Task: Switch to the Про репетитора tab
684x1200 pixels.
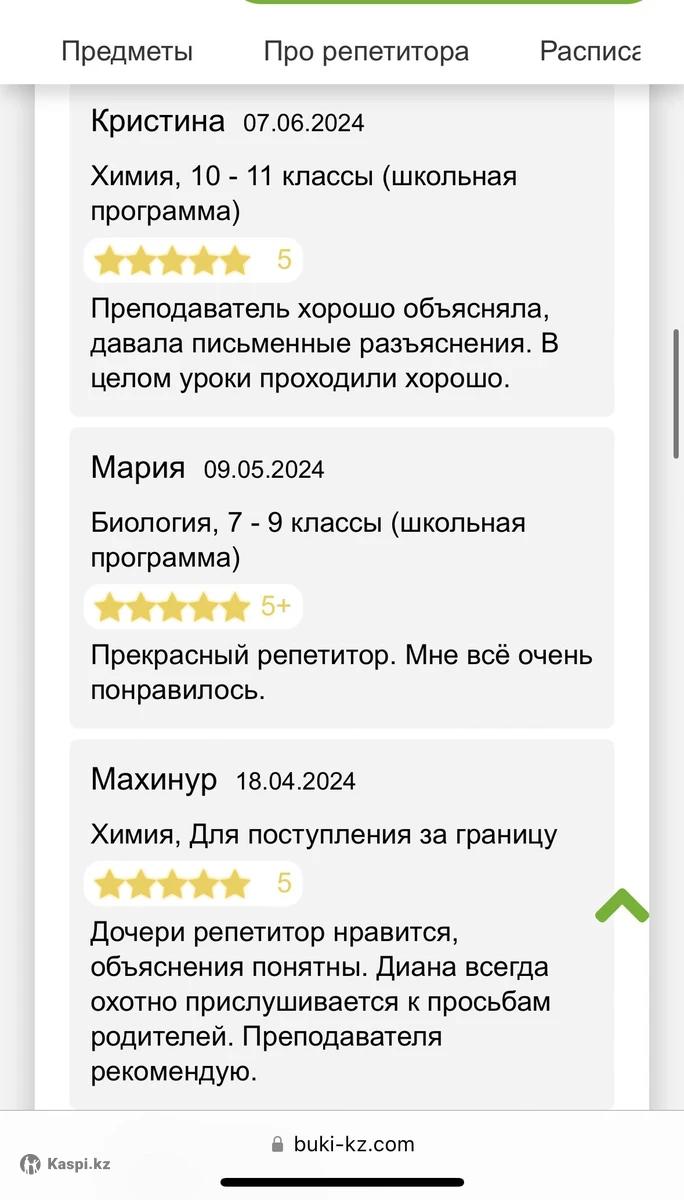Action: (x=366, y=52)
